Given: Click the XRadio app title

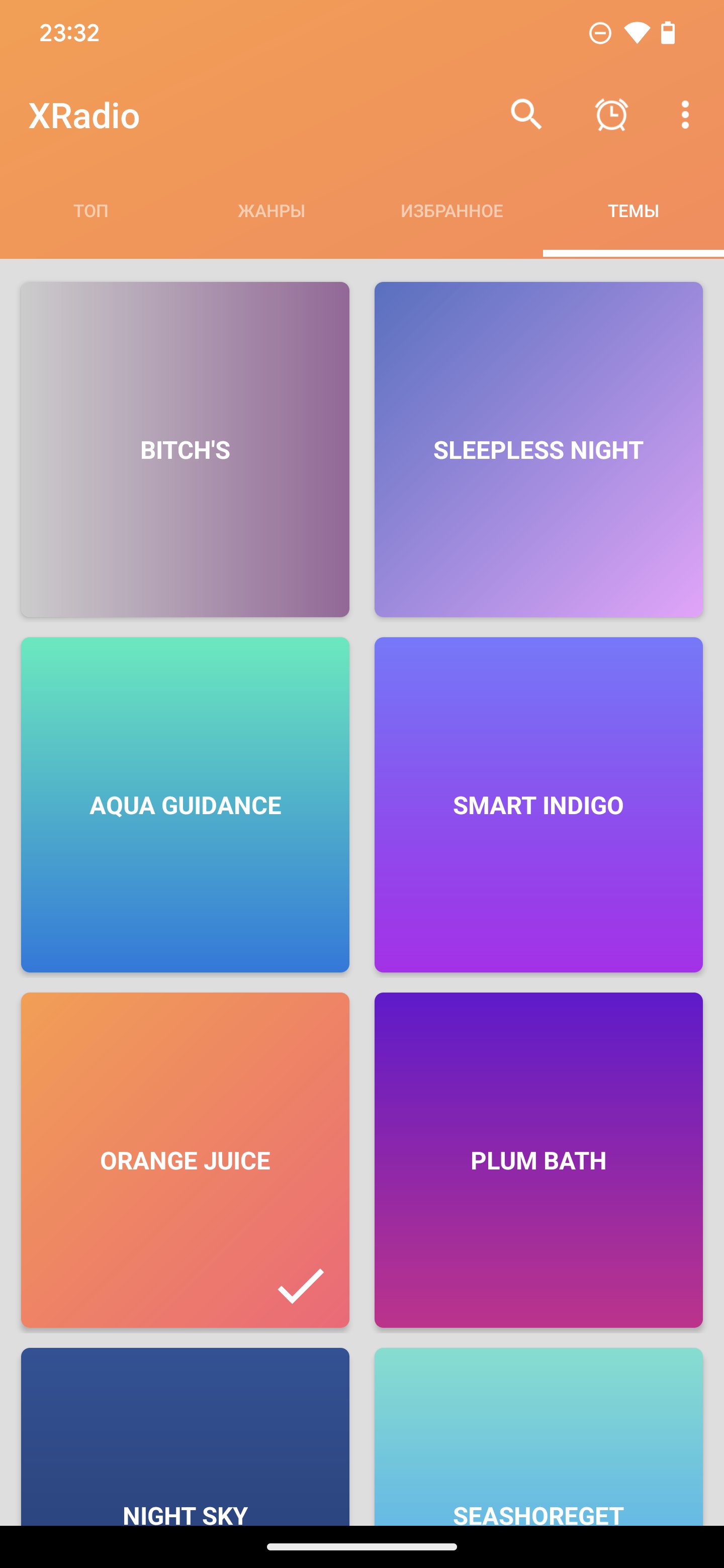Looking at the screenshot, I should coord(84,116).
